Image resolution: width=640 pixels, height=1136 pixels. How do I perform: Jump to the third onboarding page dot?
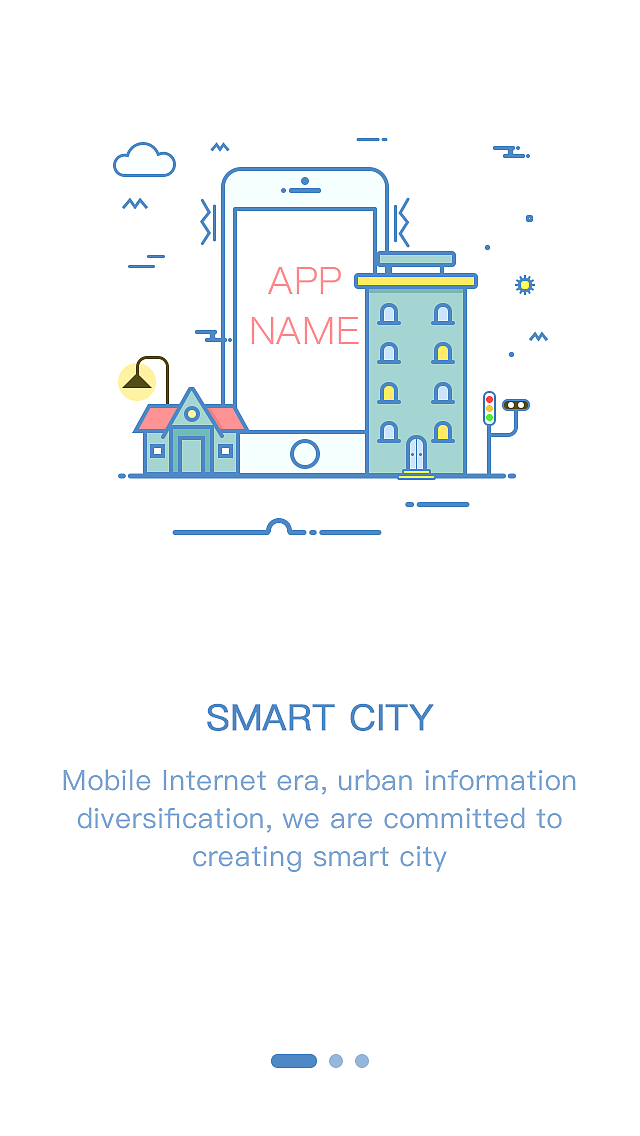coord(362,1061)
